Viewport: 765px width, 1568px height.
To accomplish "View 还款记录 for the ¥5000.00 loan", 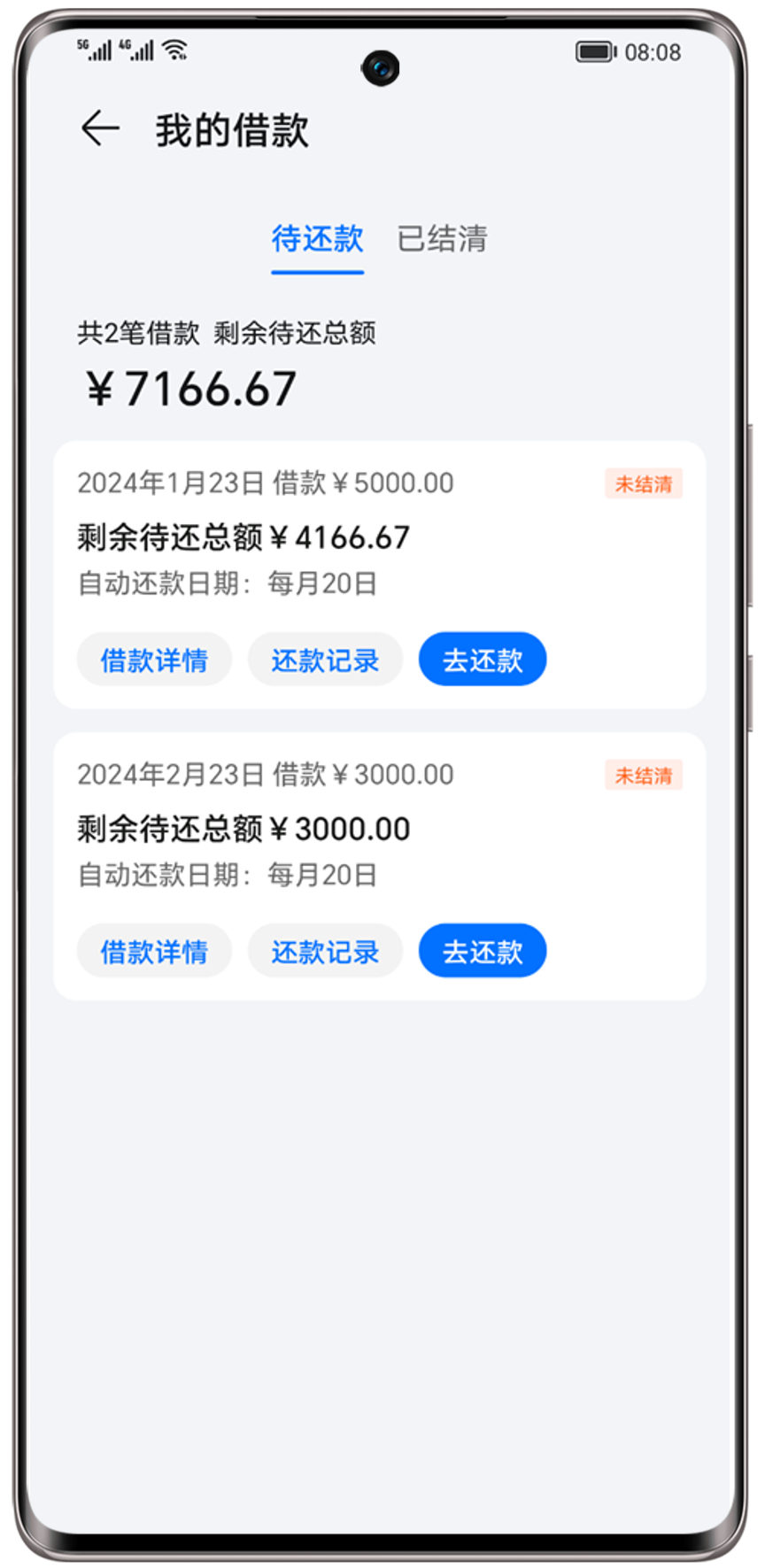I will 325,660.
